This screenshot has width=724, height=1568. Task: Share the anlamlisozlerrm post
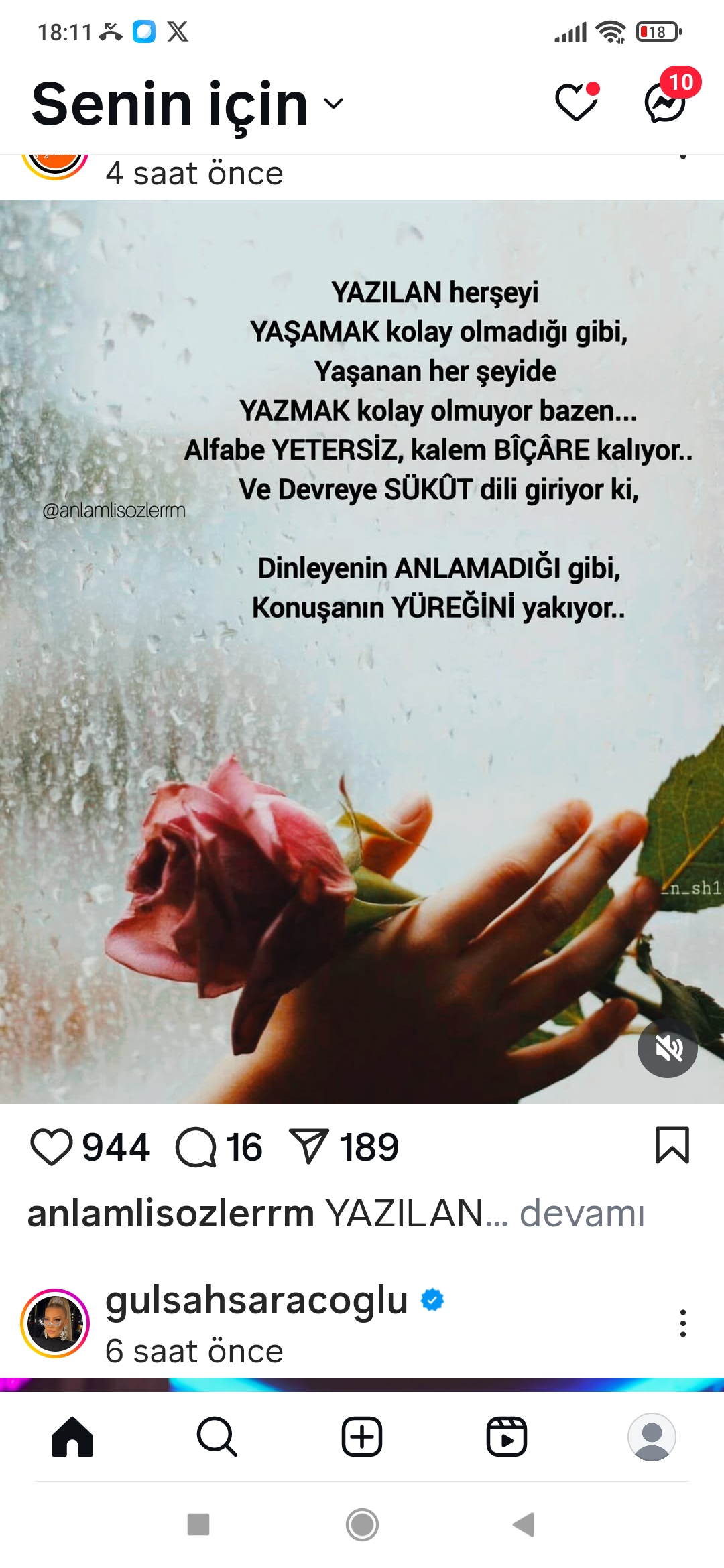click(x=308, y=1147)
